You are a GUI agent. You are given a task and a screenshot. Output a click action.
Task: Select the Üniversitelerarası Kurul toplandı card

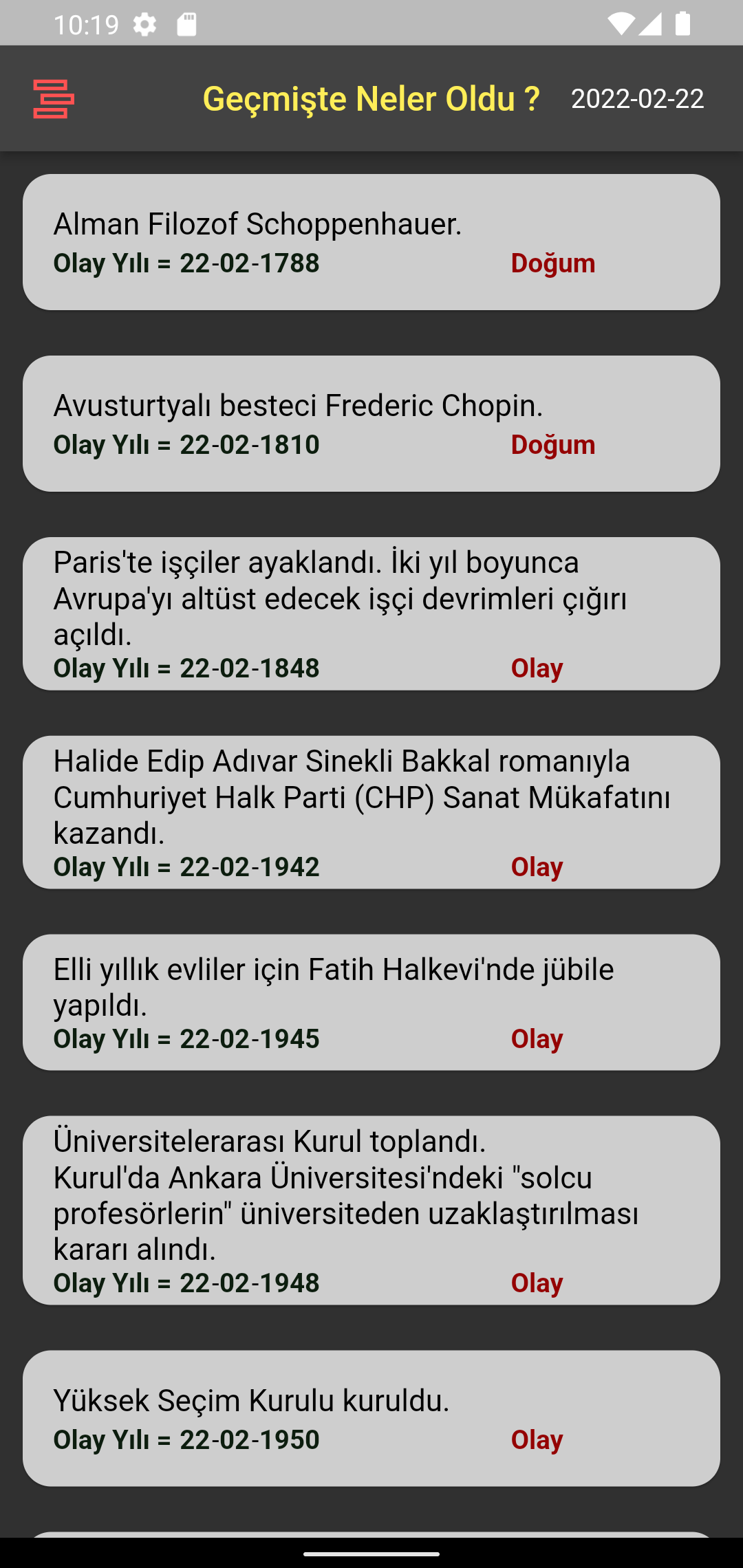(x=371, y=1210)
